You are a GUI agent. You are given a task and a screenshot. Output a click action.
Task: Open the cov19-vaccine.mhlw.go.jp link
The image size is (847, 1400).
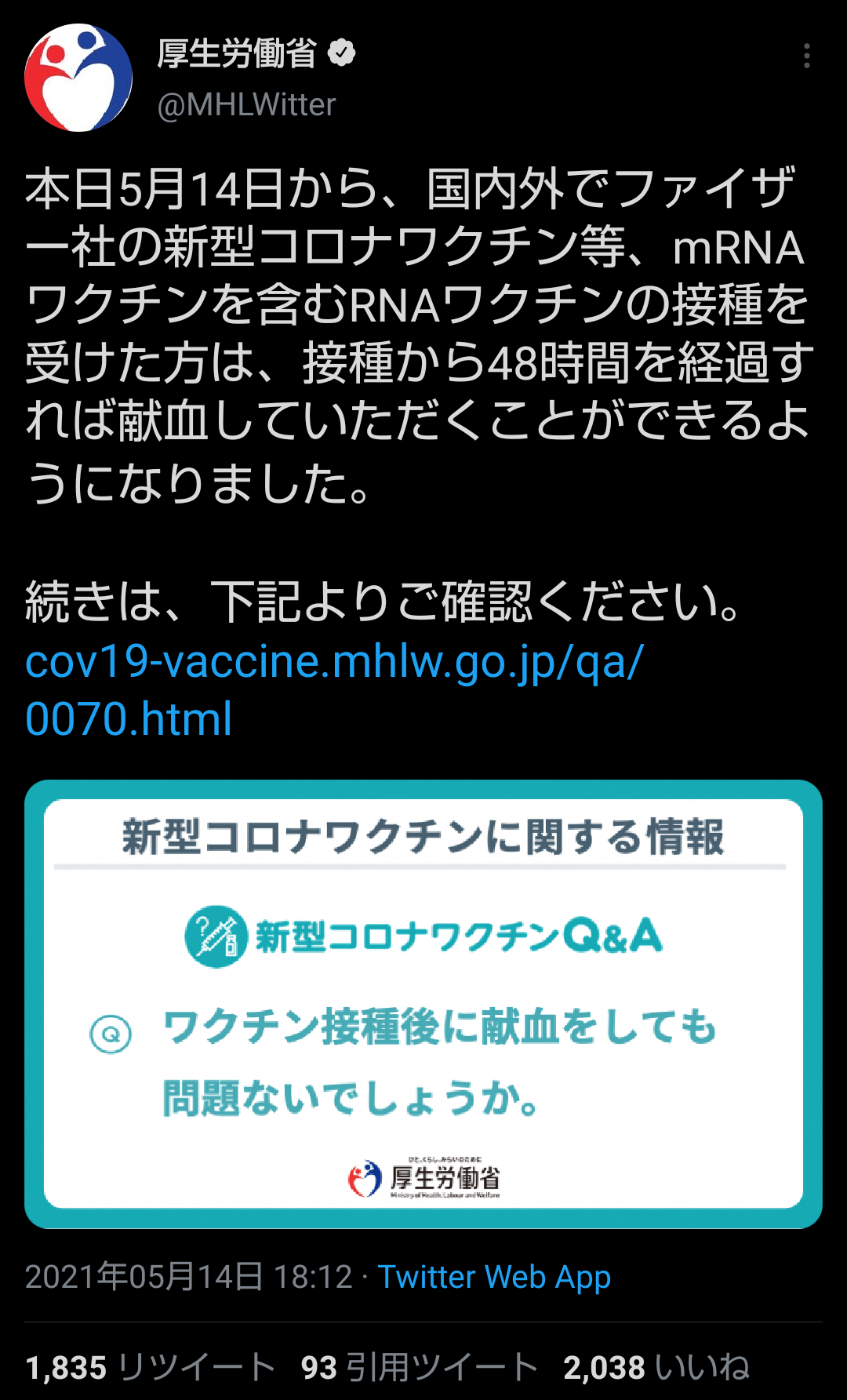click(333, 689)
